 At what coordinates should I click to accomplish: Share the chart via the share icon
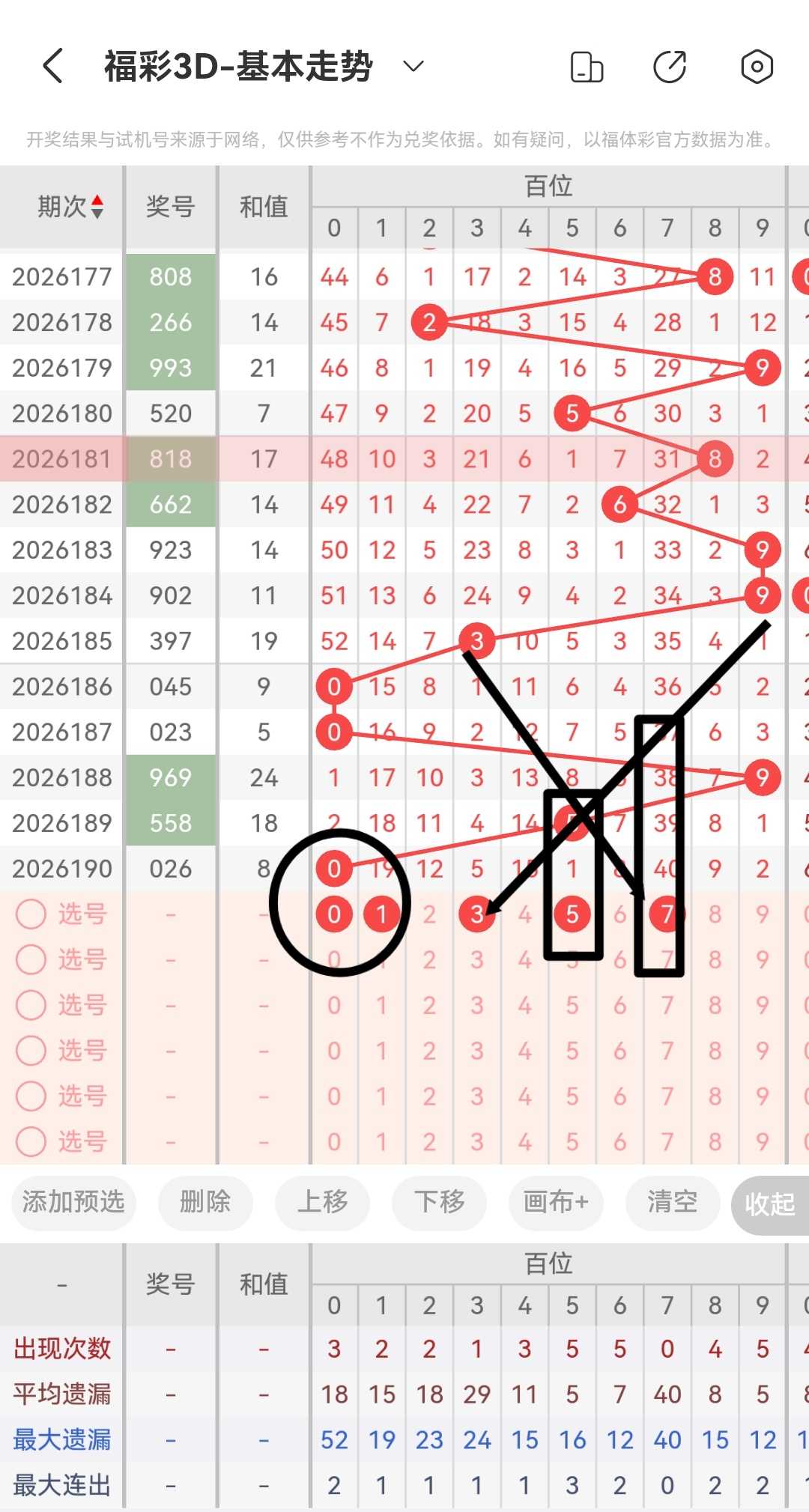pyautogui.click(x=670, y=67)
